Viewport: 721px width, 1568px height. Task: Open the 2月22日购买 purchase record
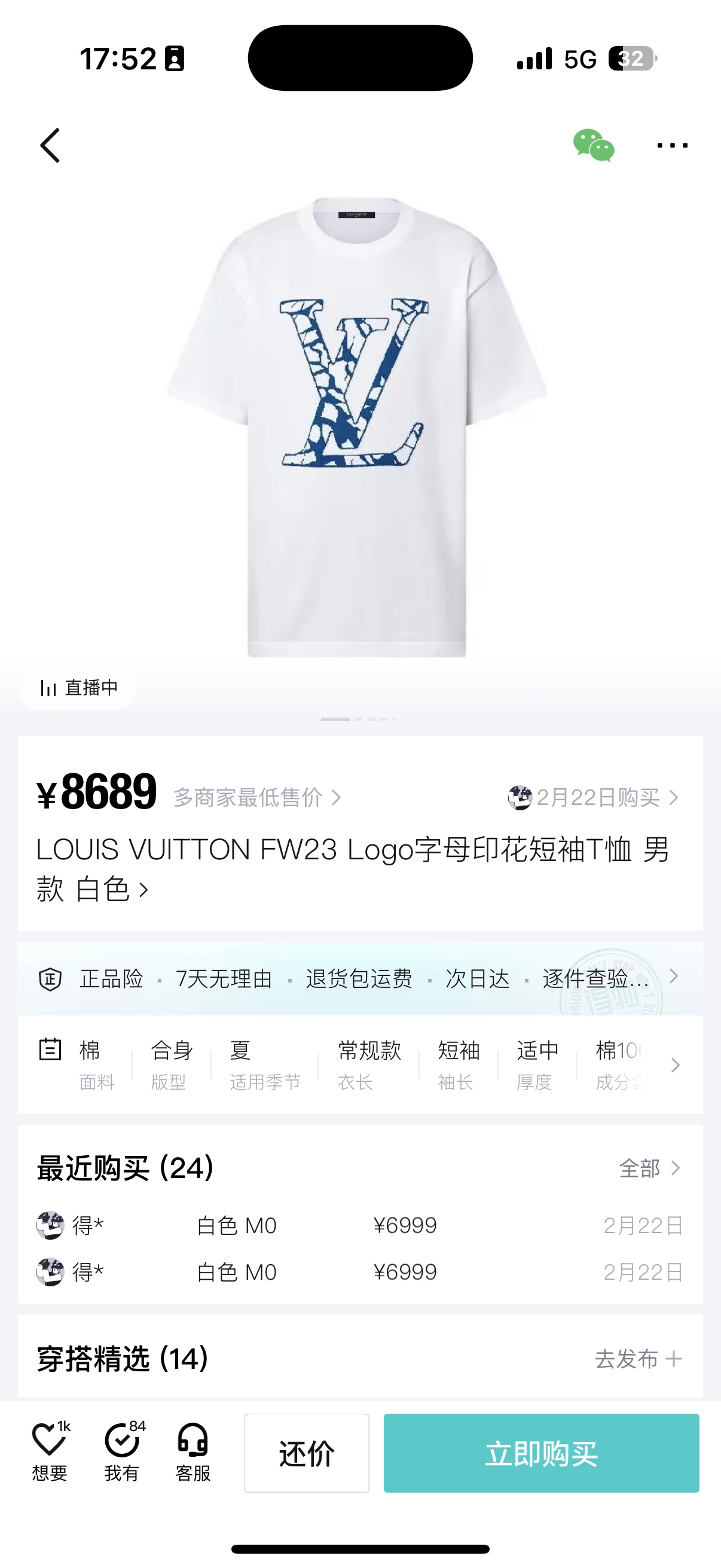click(x=594, y=797)
